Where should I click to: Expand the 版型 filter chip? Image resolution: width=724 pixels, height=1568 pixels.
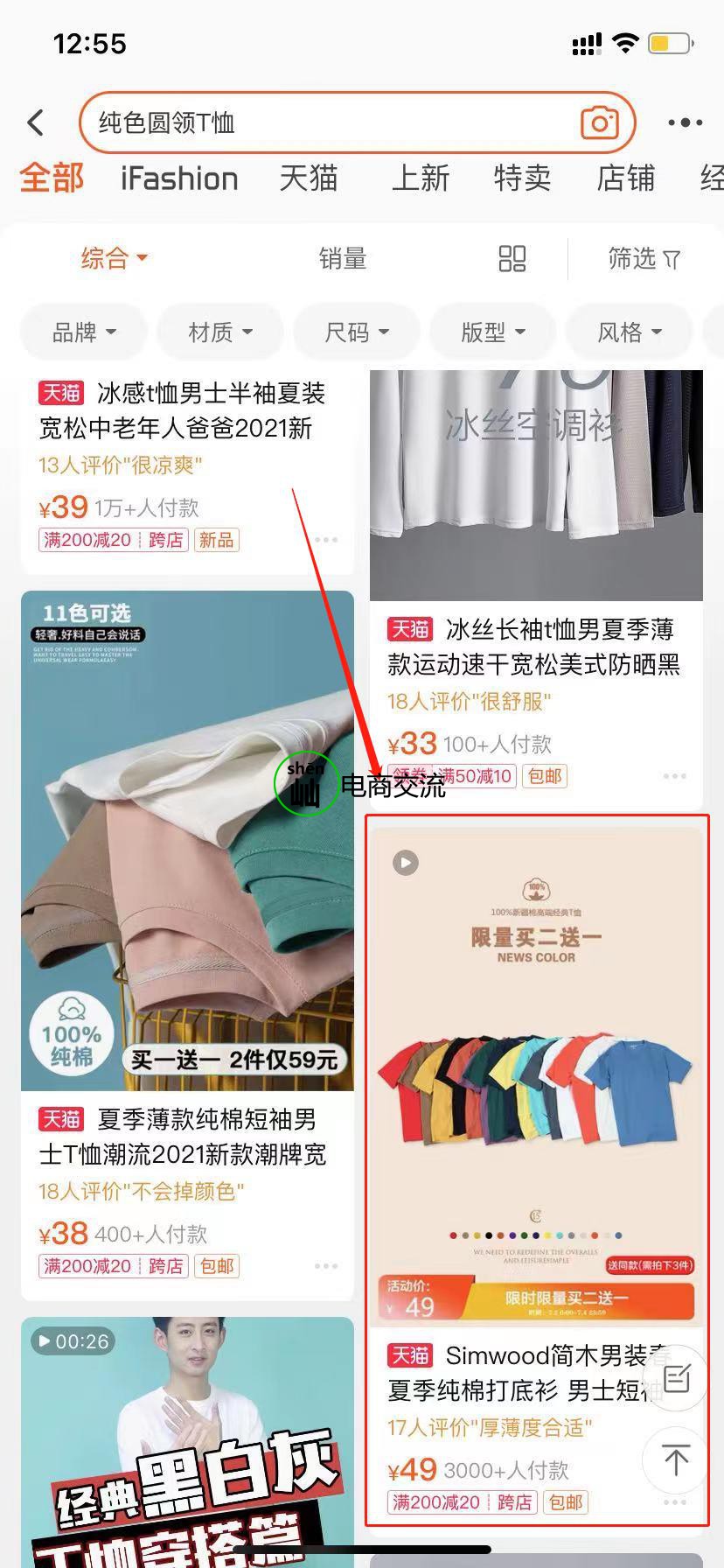point(493,332)
